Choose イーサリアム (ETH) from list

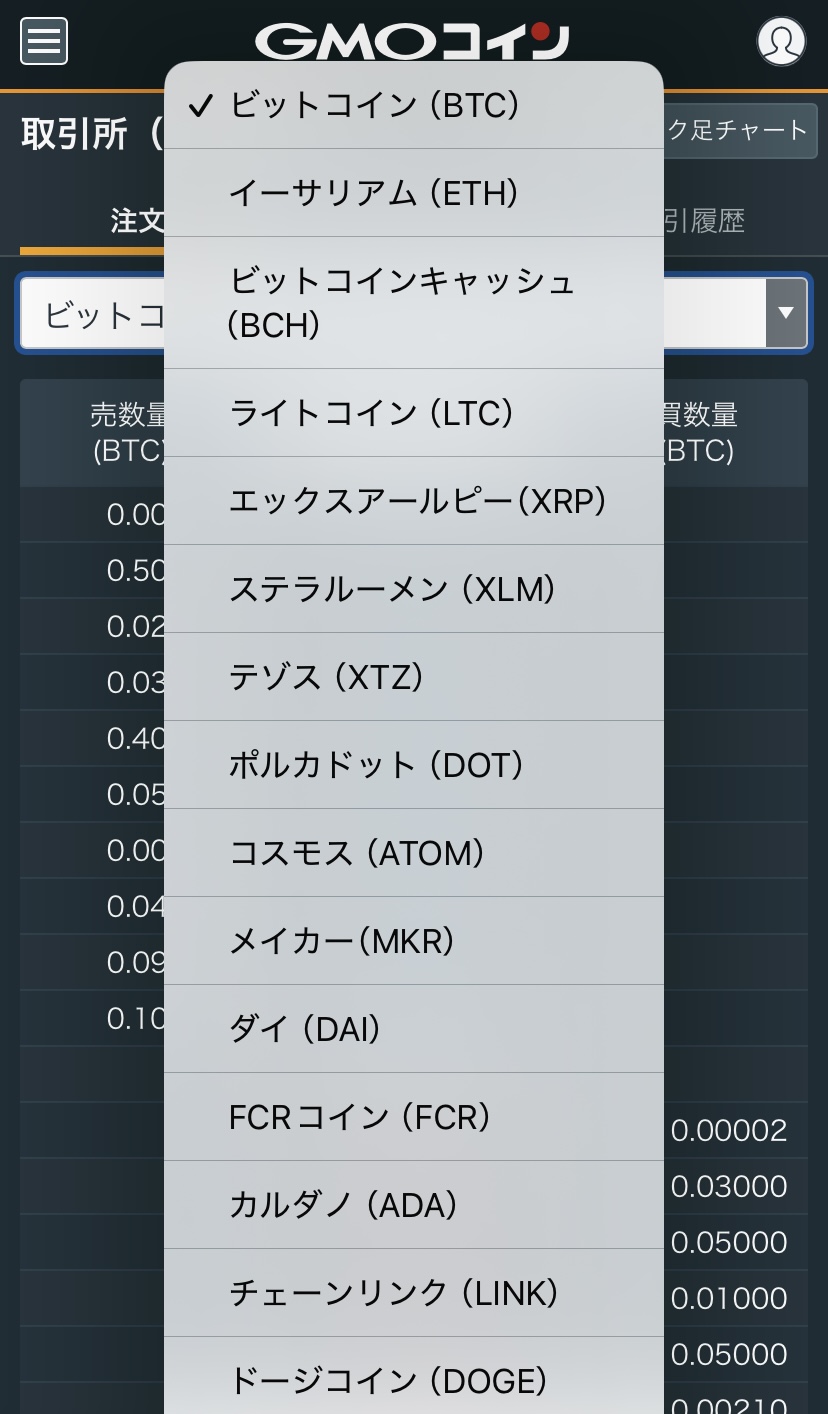[x=413, y=193]
